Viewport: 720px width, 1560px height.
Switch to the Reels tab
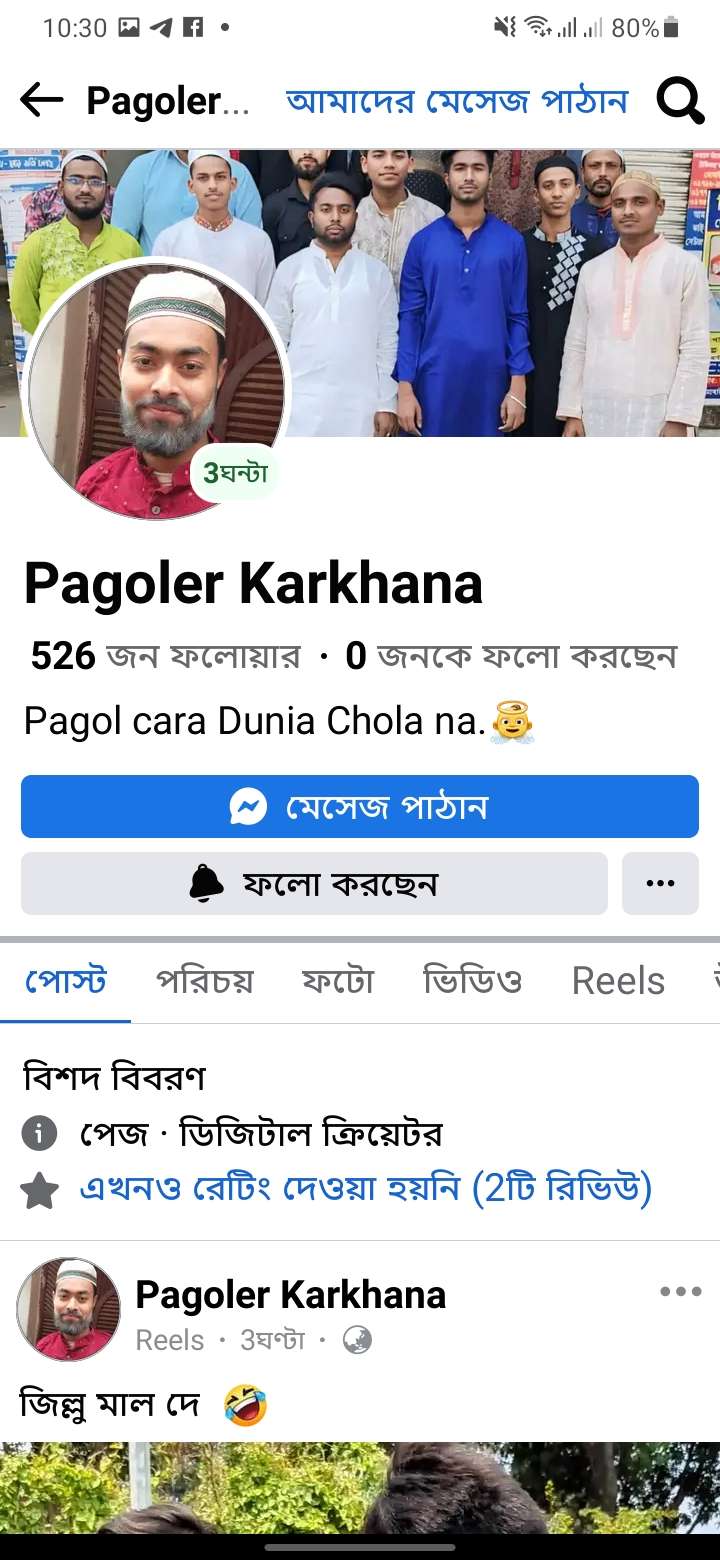click(x=618, y=981)
